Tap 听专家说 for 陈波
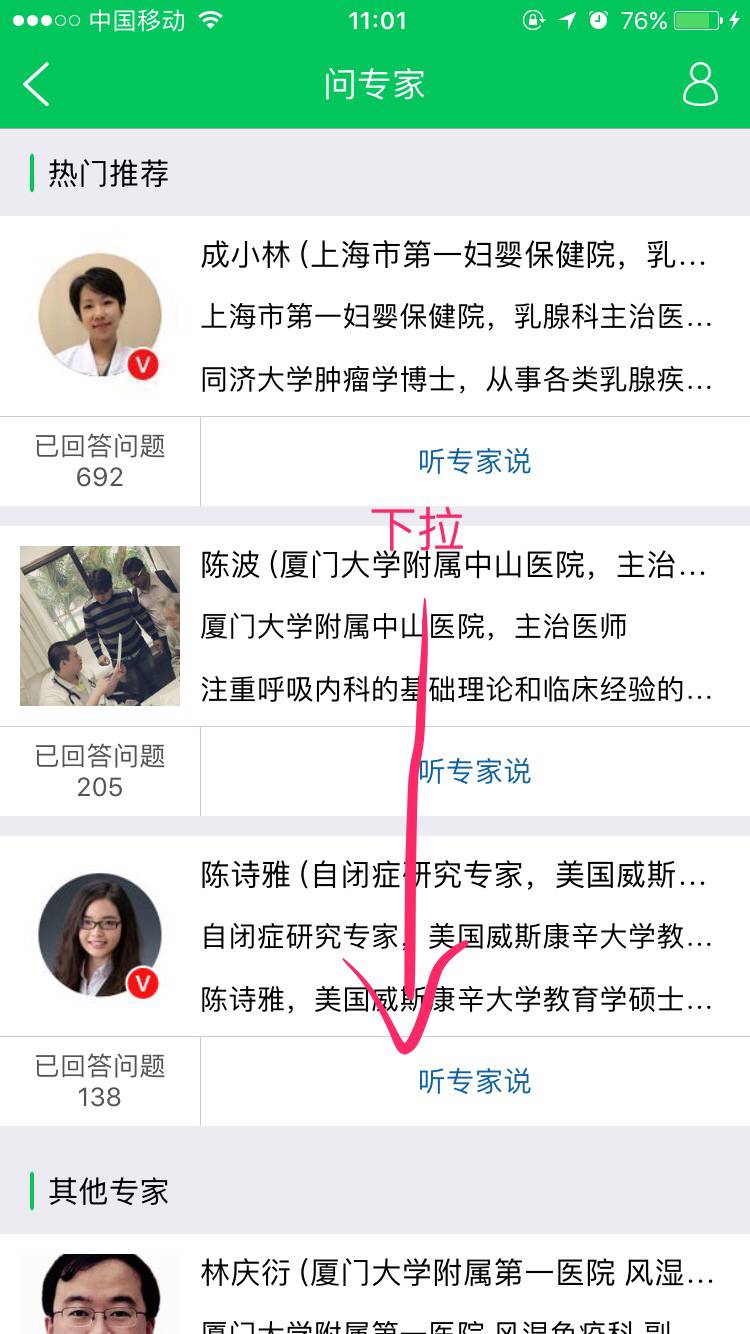The width and height of the screenshot is (750, 1334). click(x=474, y=772)
